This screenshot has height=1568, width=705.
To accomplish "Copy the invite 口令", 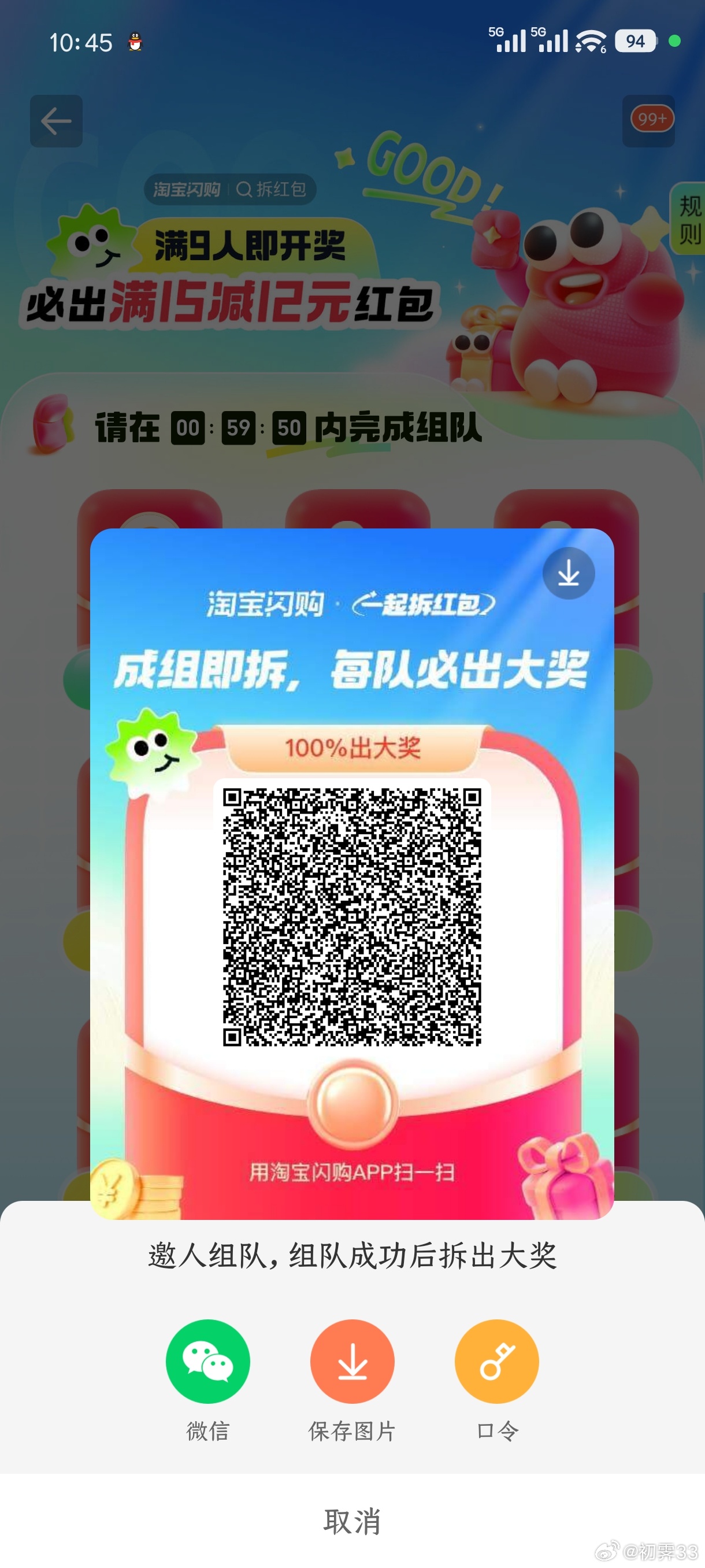I will tap(496, 1361).
